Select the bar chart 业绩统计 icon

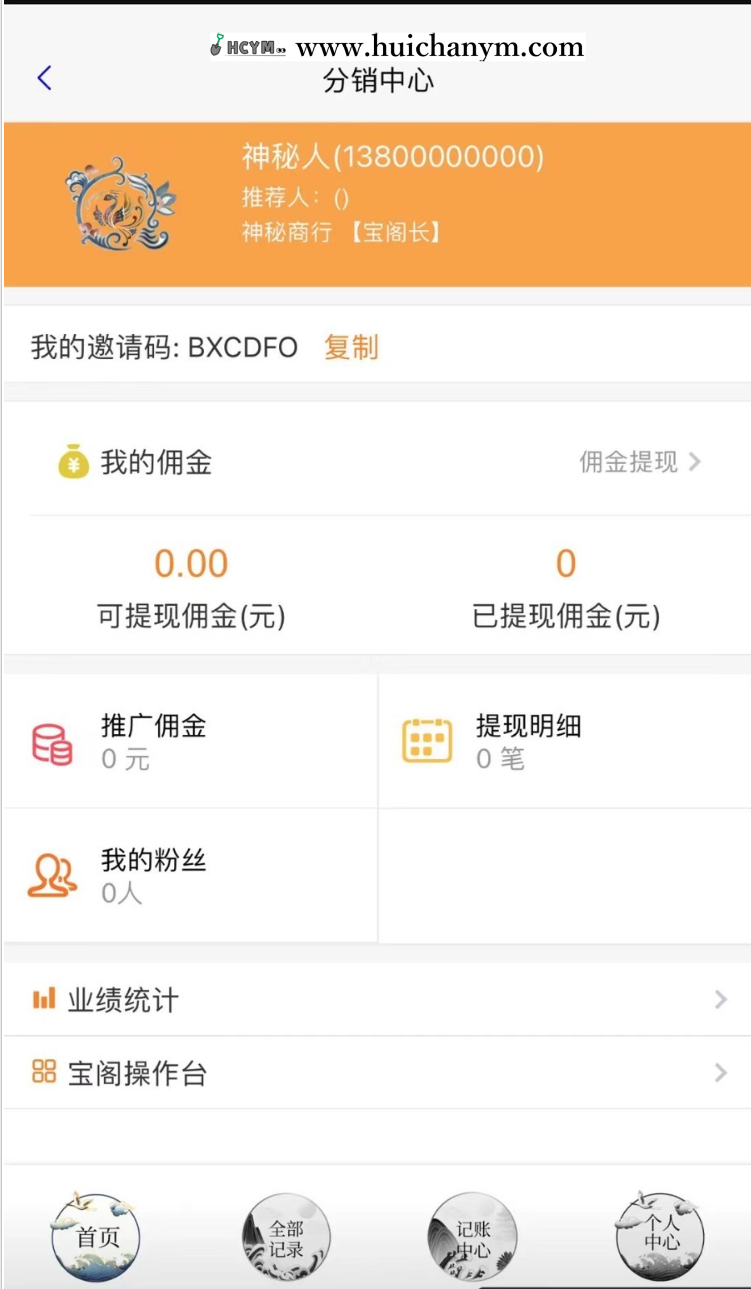coord(43,998)
